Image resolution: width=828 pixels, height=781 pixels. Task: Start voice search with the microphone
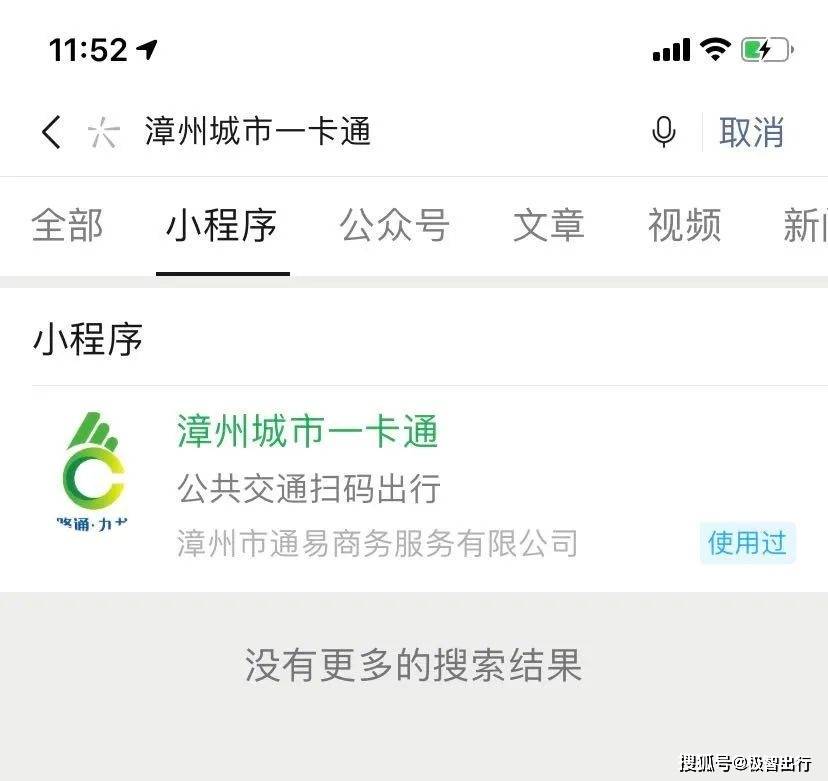[663, 132]
